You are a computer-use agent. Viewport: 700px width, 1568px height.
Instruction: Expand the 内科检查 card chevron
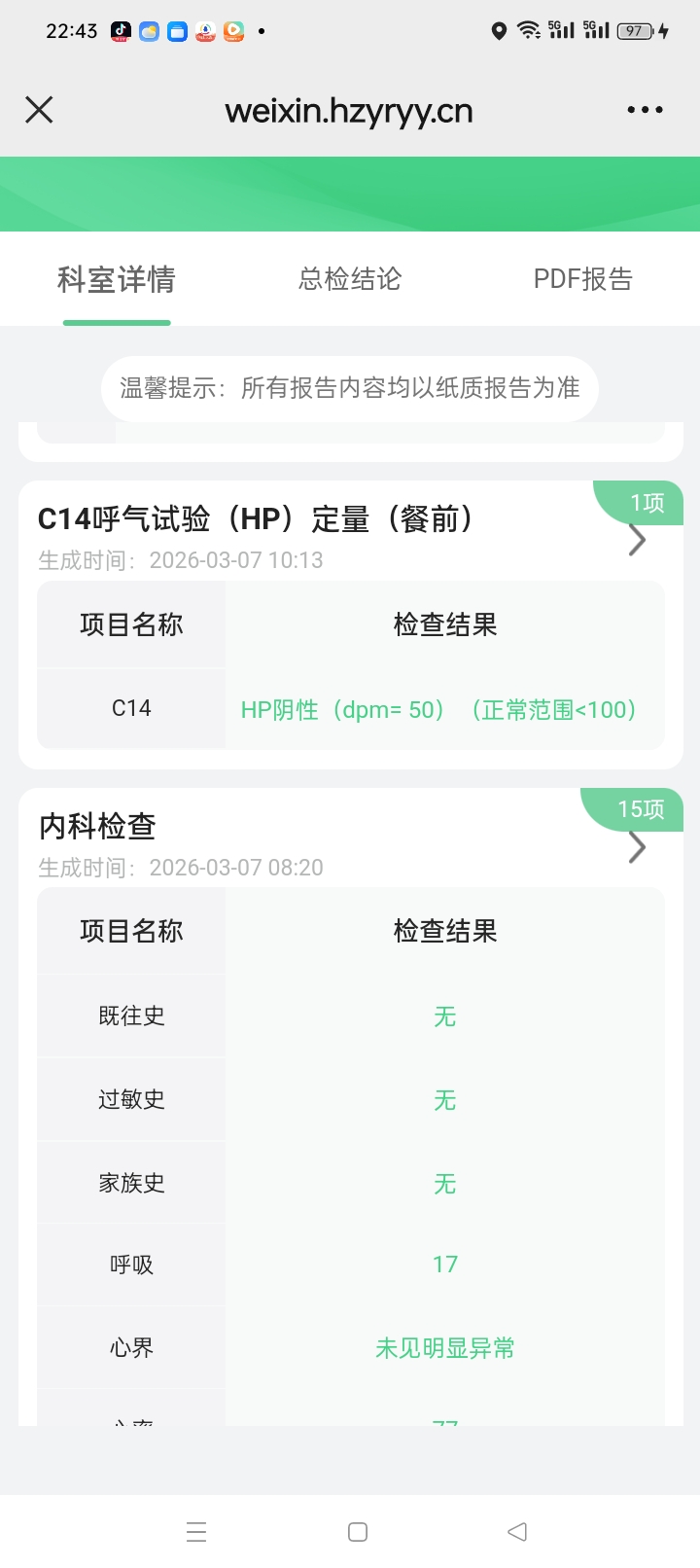638,848
